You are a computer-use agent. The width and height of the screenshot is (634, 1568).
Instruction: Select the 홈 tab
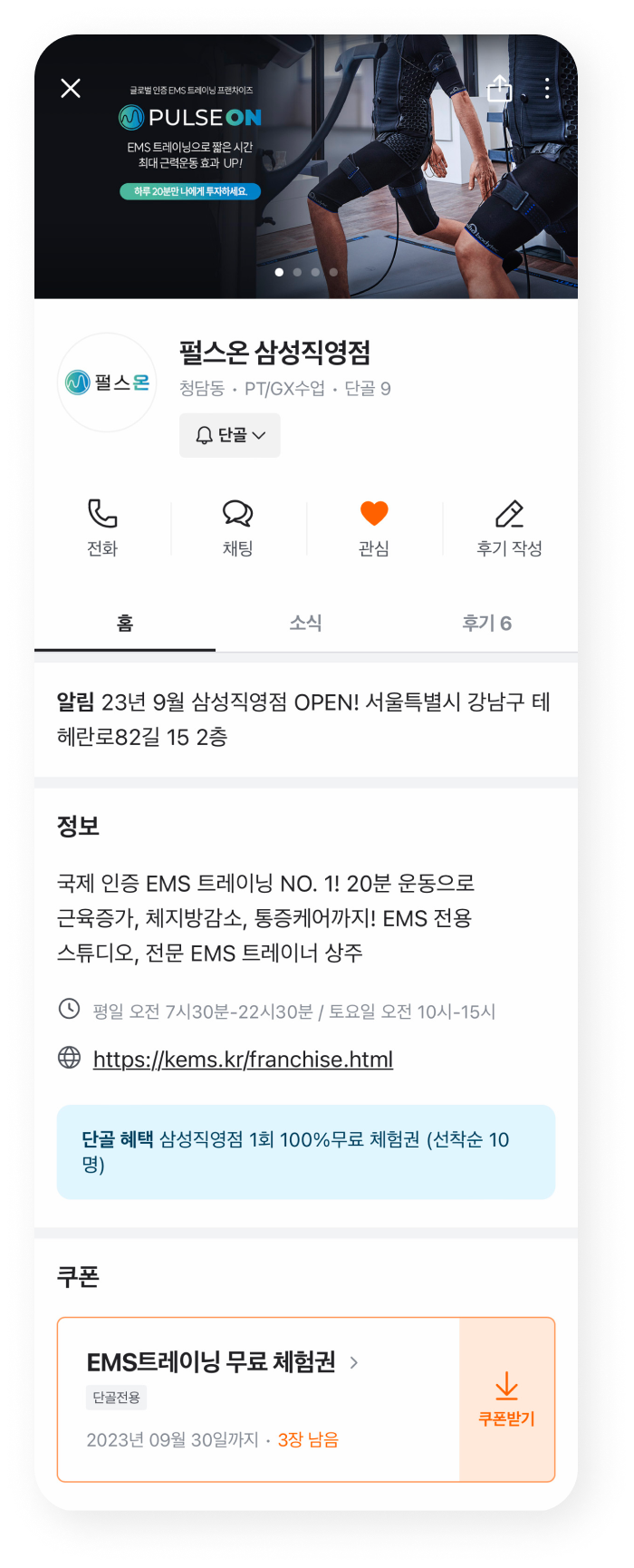click(125, 624)
